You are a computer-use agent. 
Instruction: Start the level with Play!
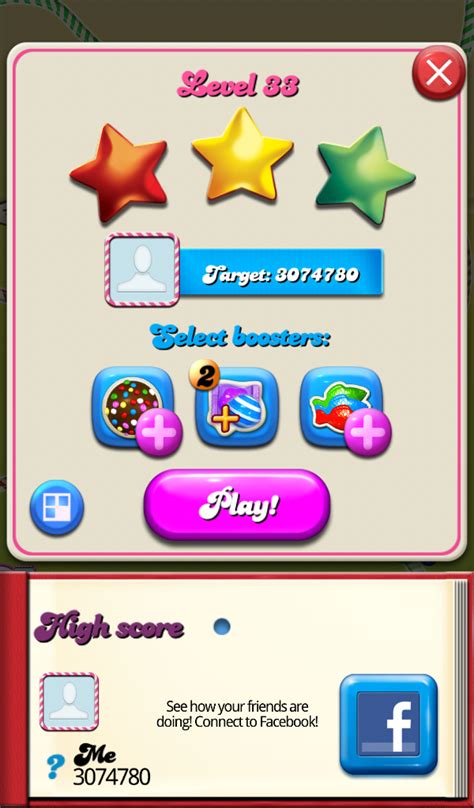236,506
